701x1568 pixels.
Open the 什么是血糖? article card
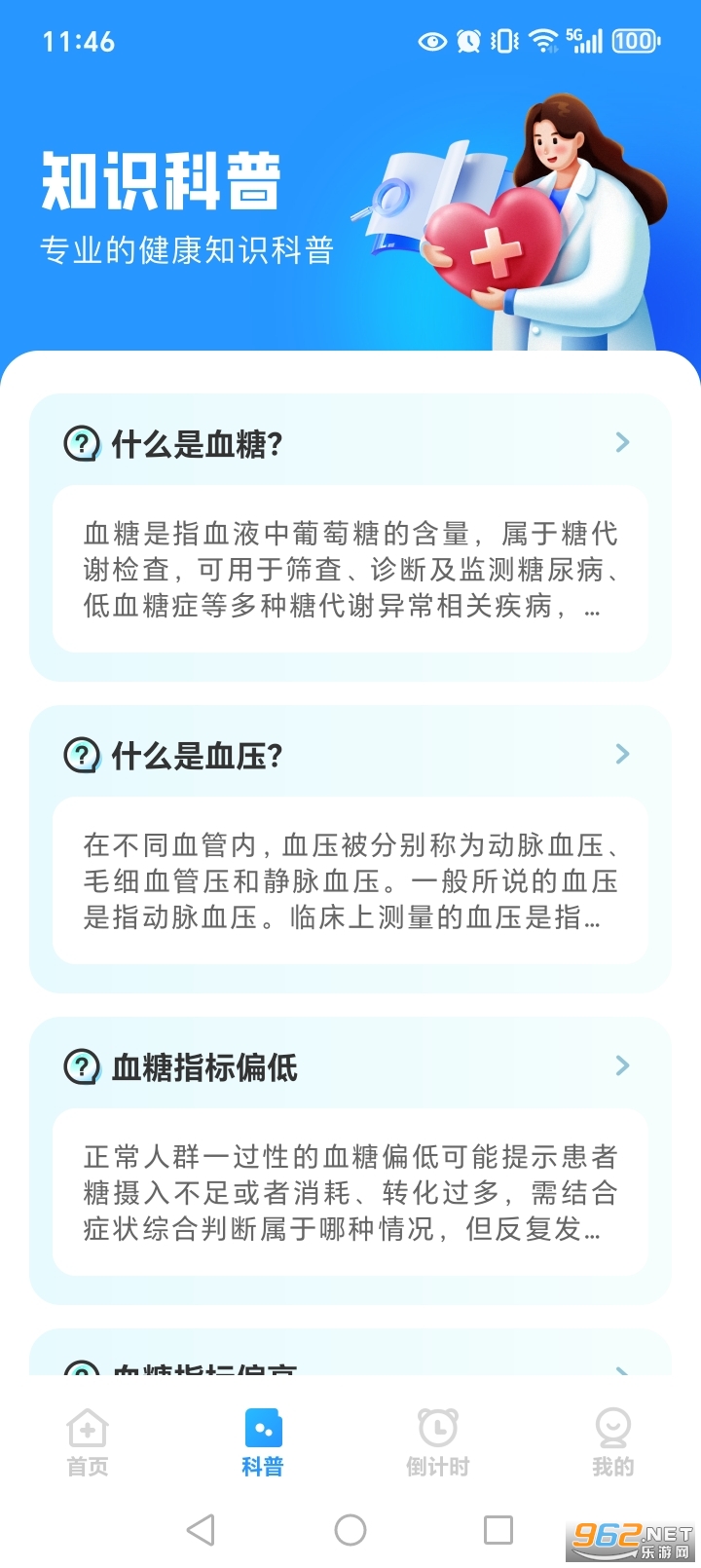pyautogui.click(x=350, y=538)
